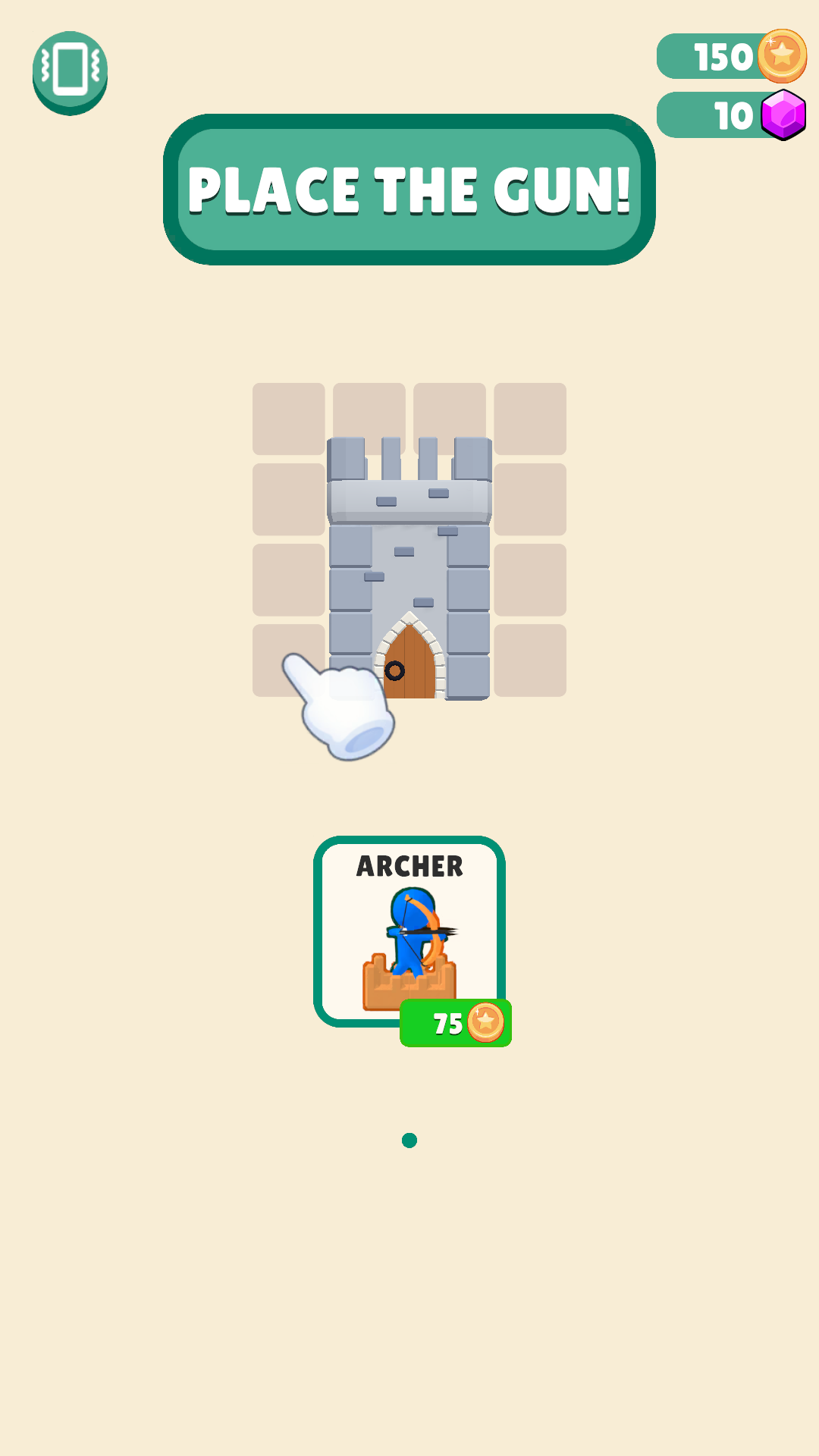Tap the vibration toggle icon top left

(70, 69)
